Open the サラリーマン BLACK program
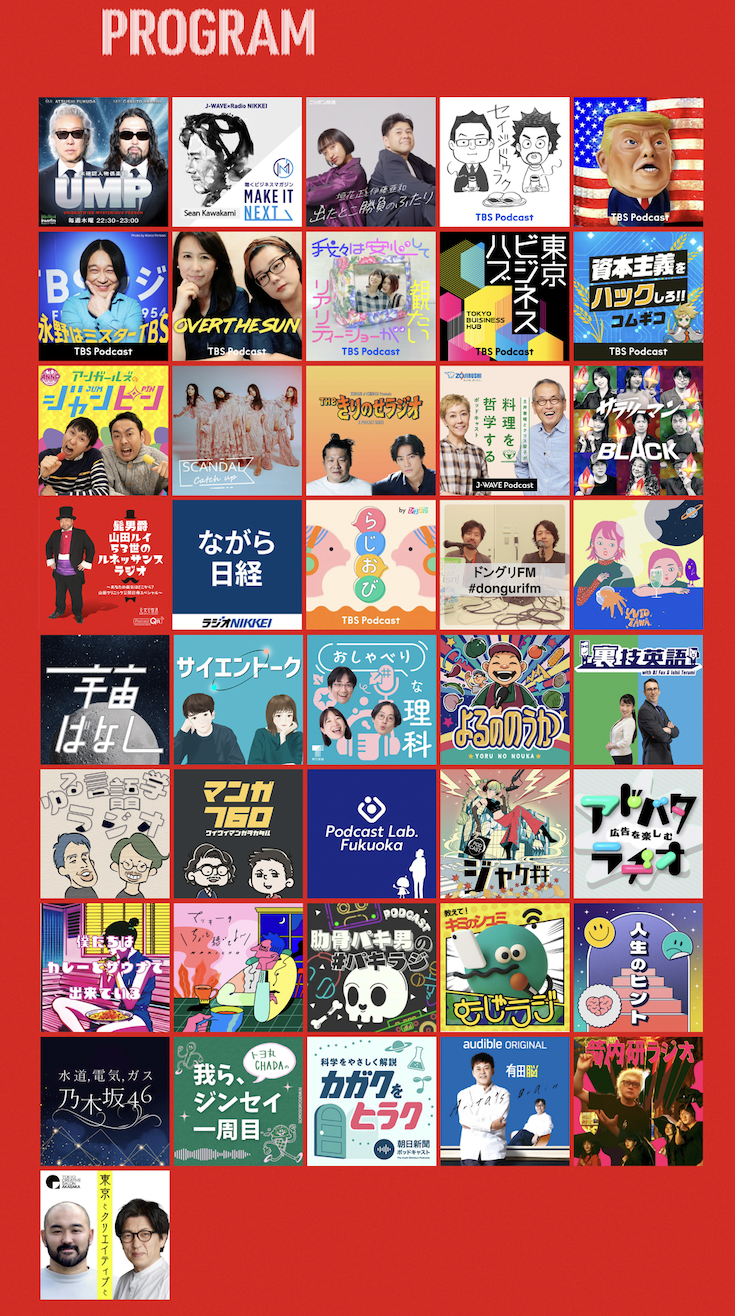The image size is (735, 1316). (638, 430)
